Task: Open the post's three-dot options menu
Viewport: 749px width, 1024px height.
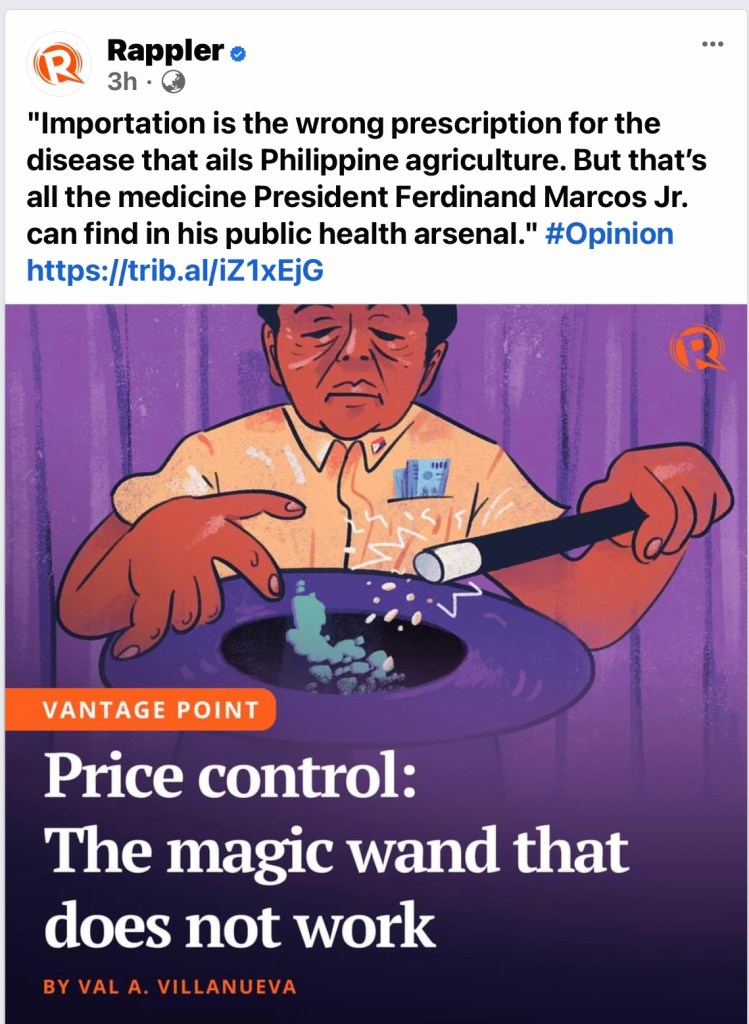Action: point(711,44)
